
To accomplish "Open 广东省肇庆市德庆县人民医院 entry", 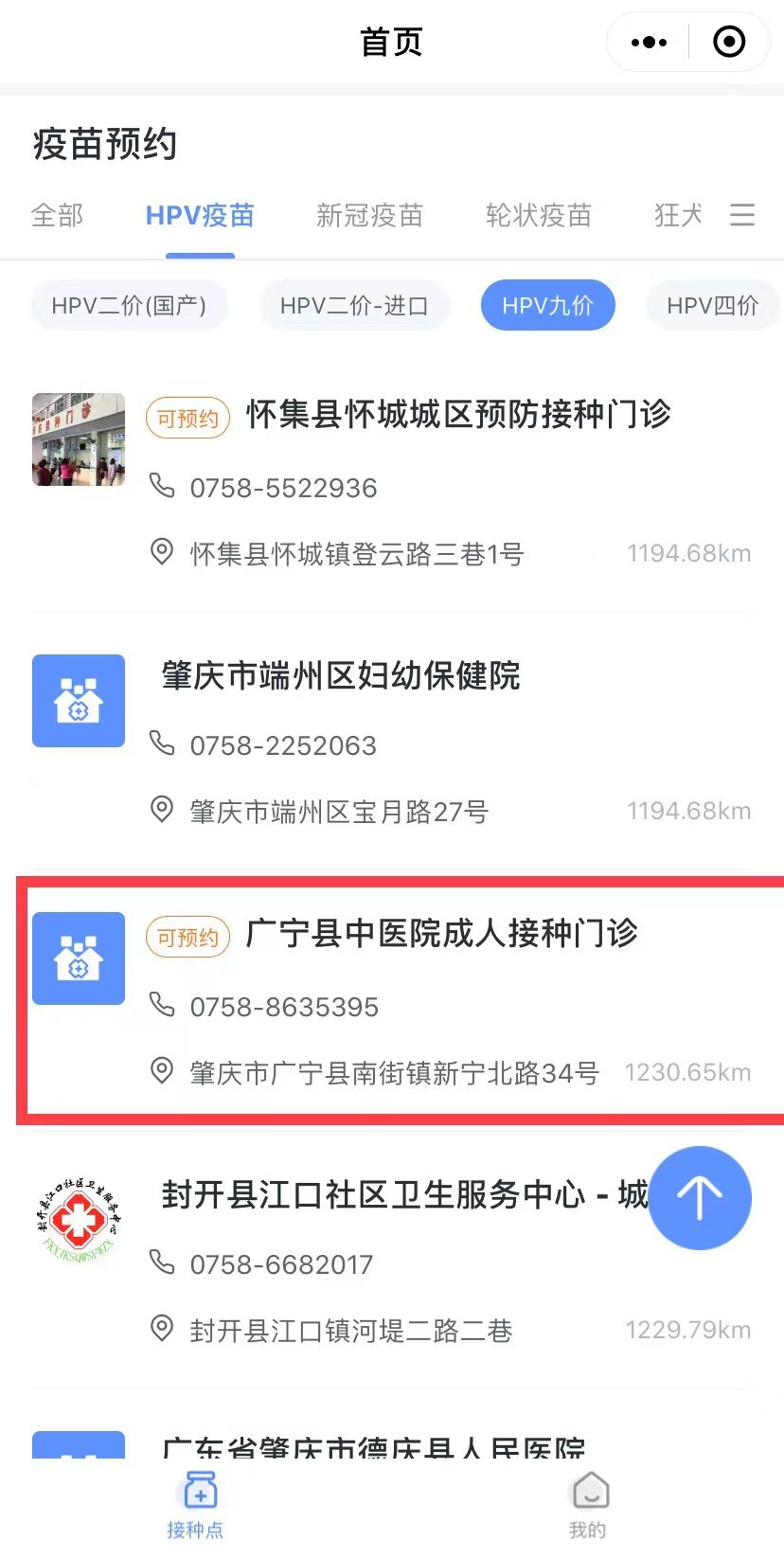I will tap(374, 1447).
